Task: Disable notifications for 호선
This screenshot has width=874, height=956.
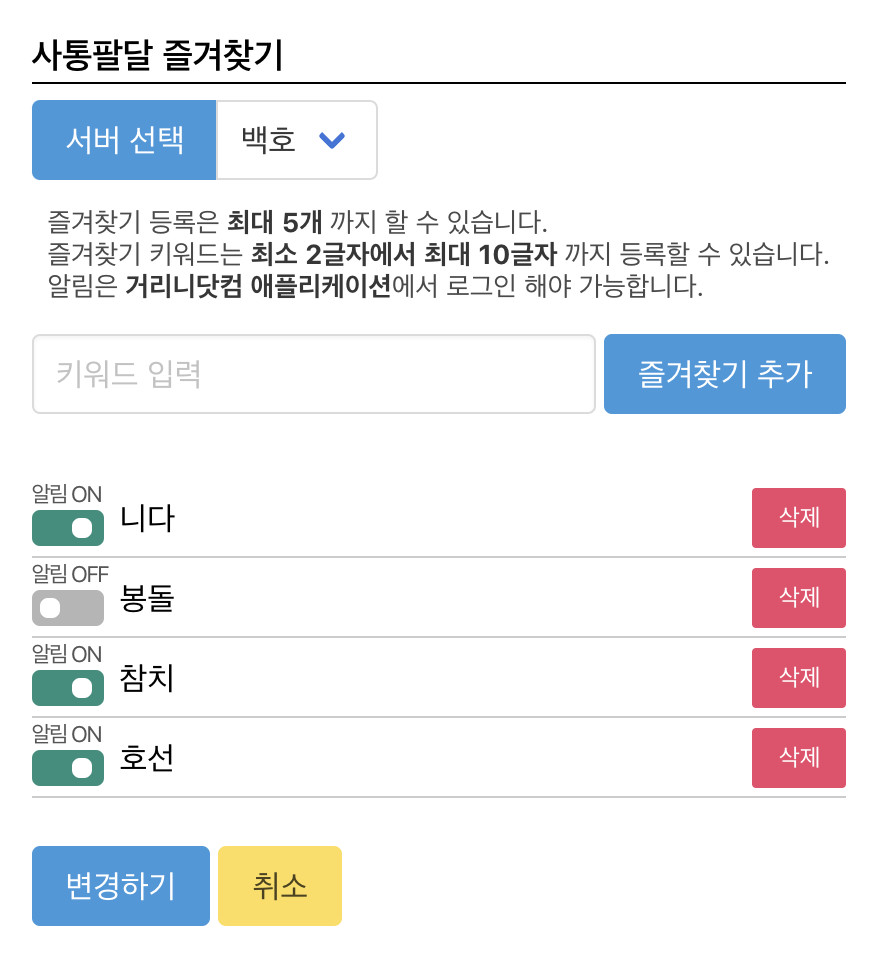Action: click(67, 767)
